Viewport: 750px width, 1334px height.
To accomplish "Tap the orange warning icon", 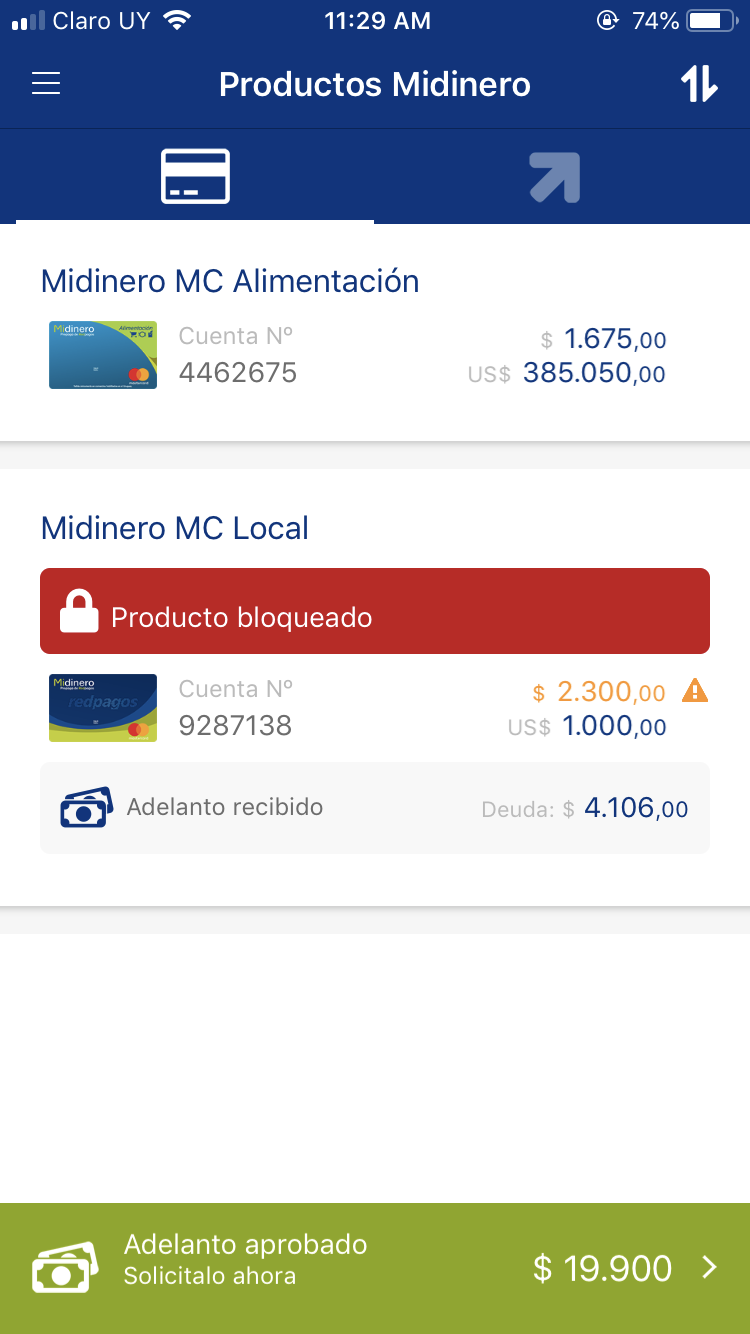I will tap(694, 690).
